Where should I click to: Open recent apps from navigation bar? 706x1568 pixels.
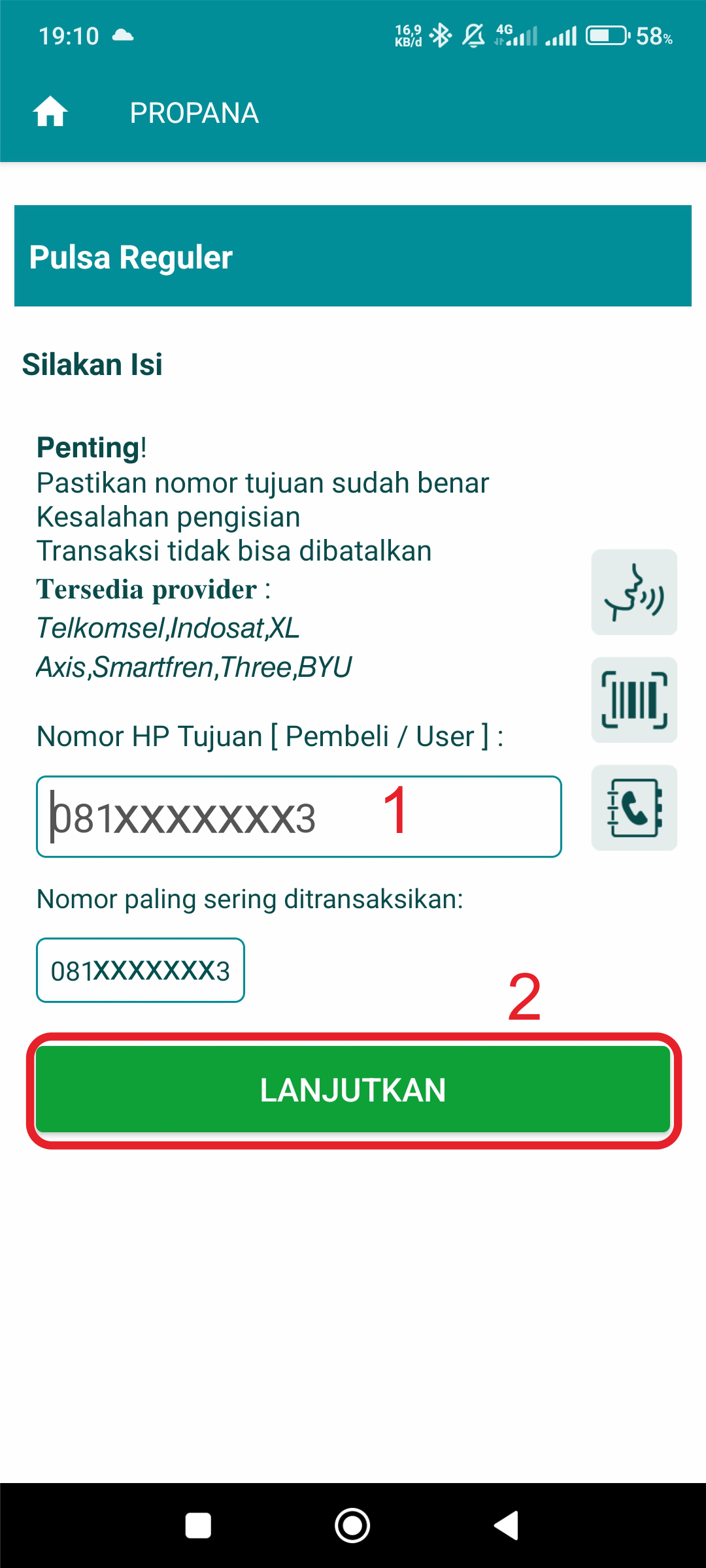coord(198,1526)
